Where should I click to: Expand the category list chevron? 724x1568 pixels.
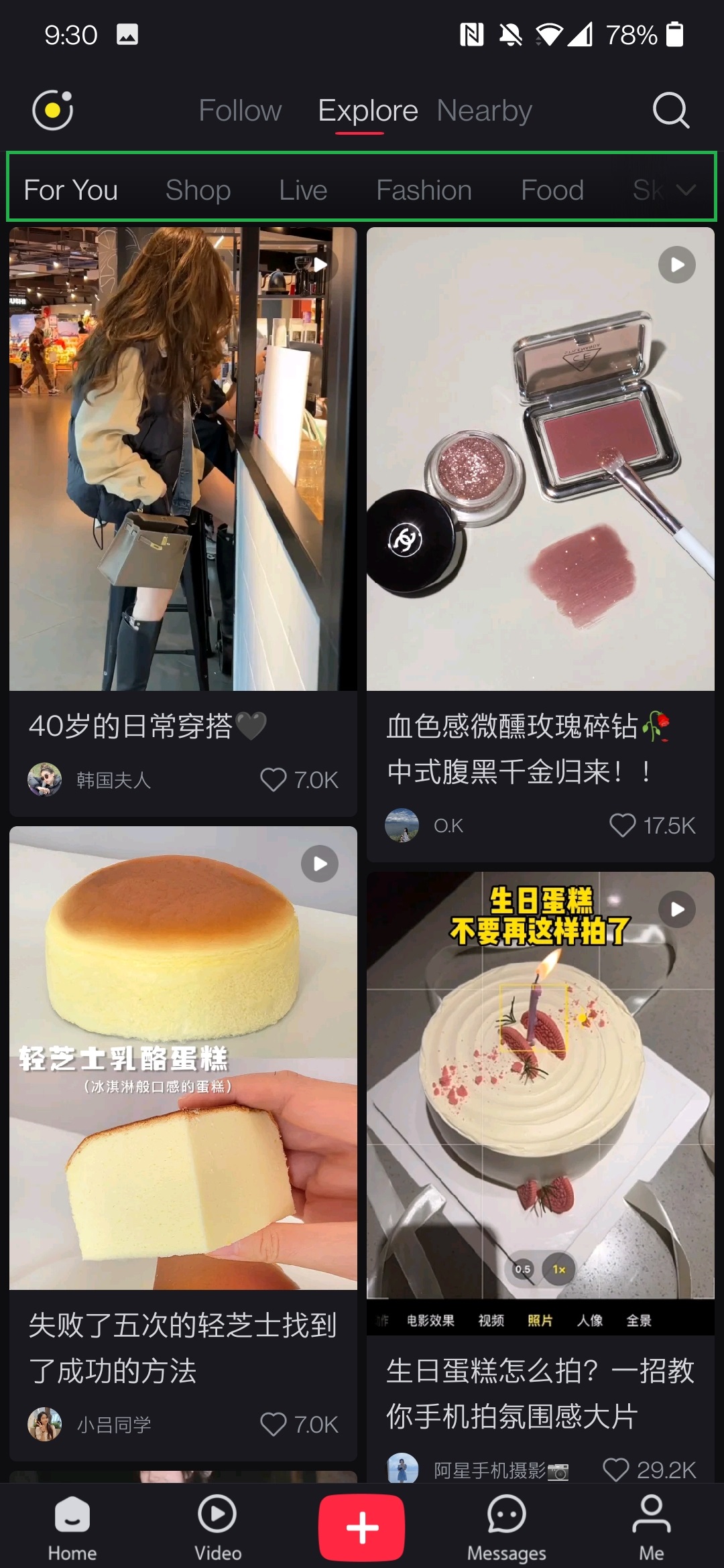(x=686, y=190)
